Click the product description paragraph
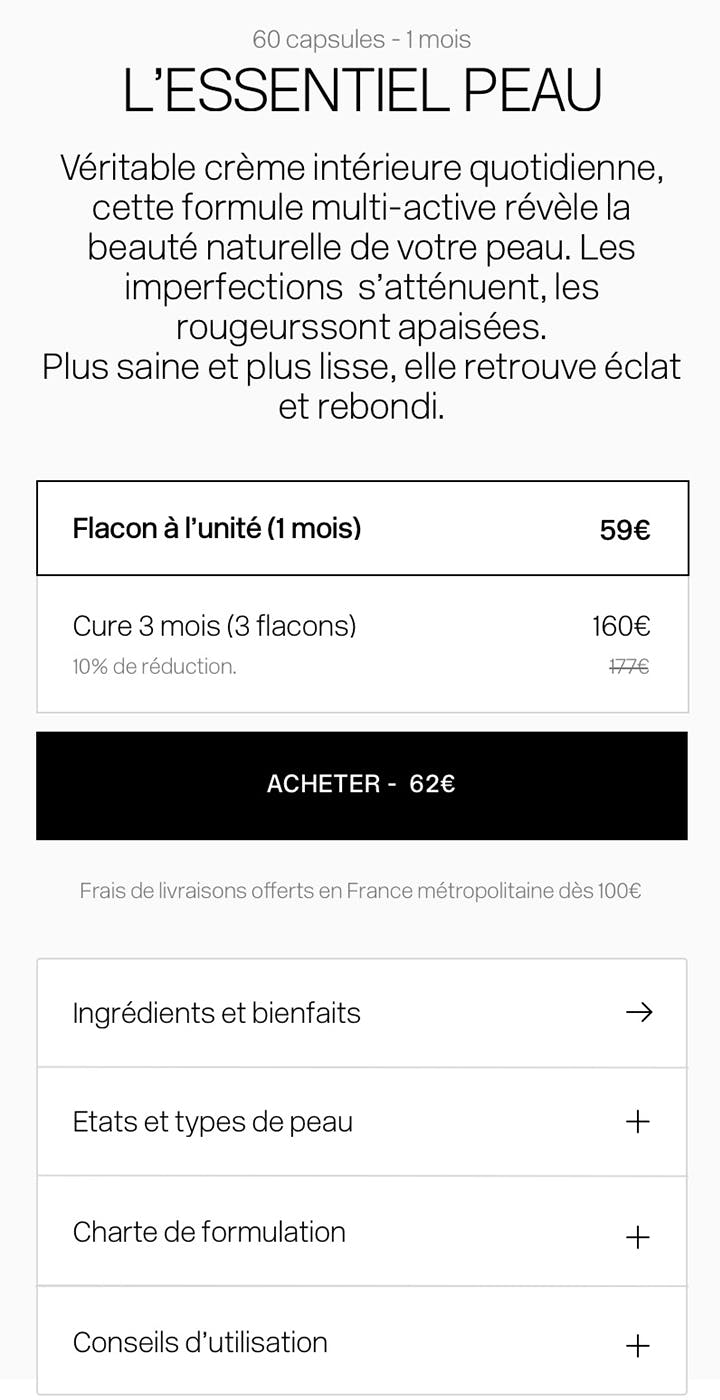Screen dimensions: 720x1400 pos(360,285)
